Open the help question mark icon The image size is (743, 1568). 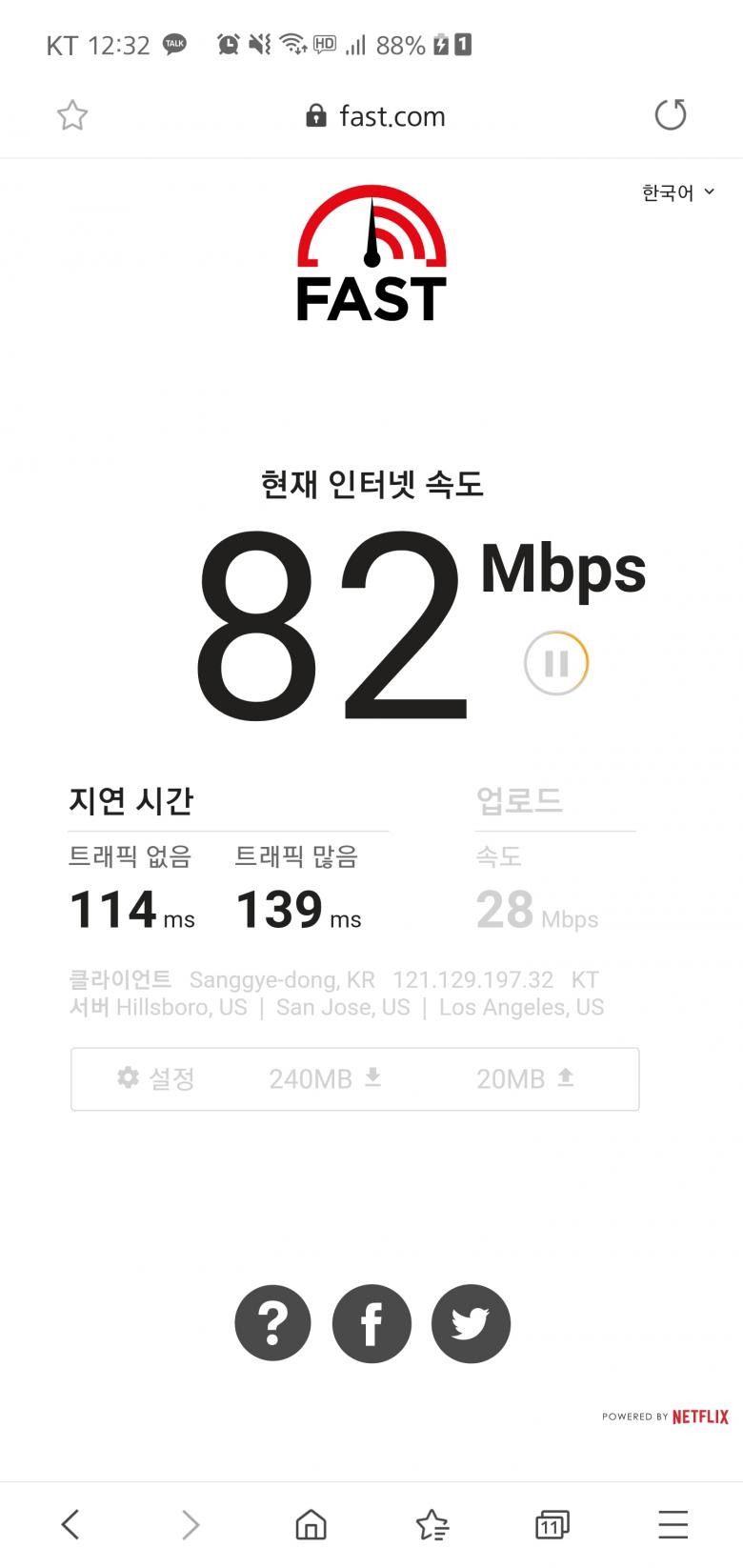(x=272, y=1323)
